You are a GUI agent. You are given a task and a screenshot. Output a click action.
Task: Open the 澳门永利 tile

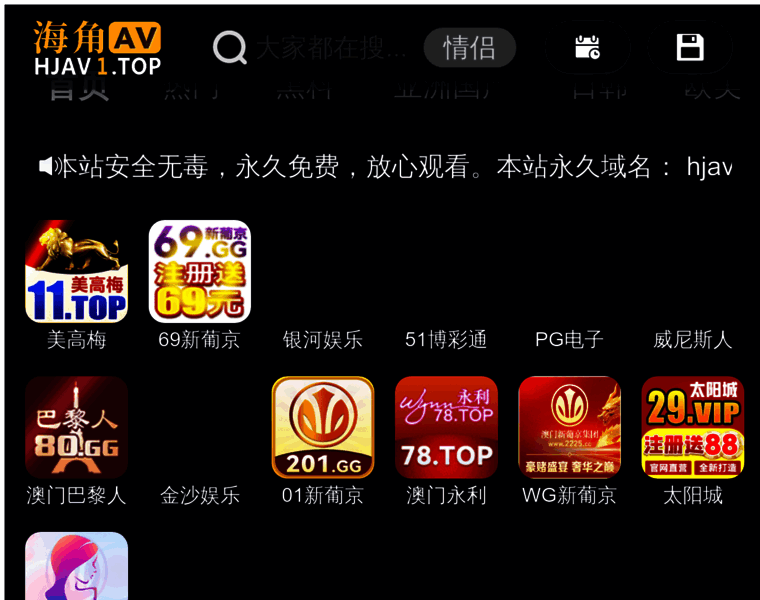click(445, 428)
